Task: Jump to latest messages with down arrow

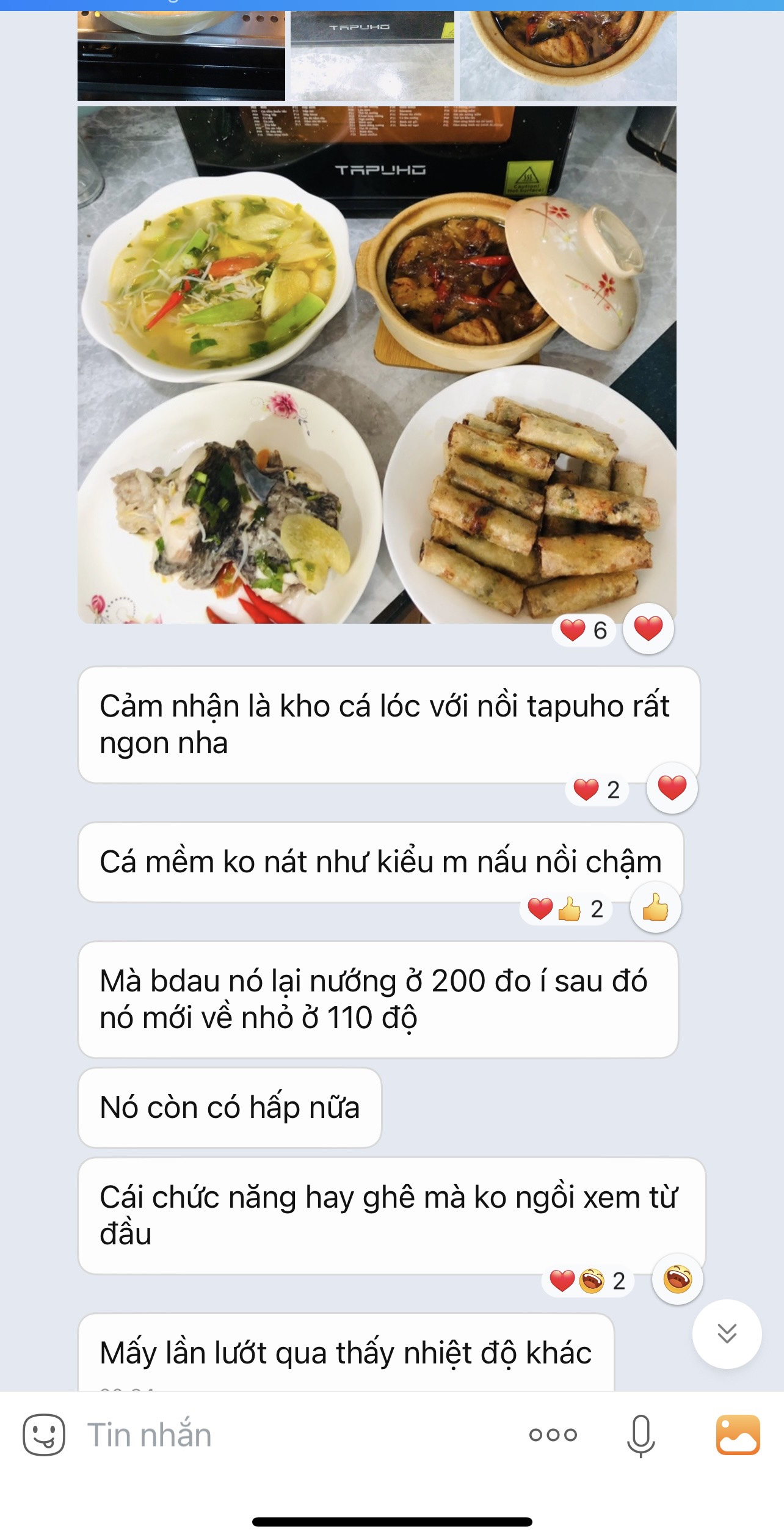Action: pos(727,1334)
